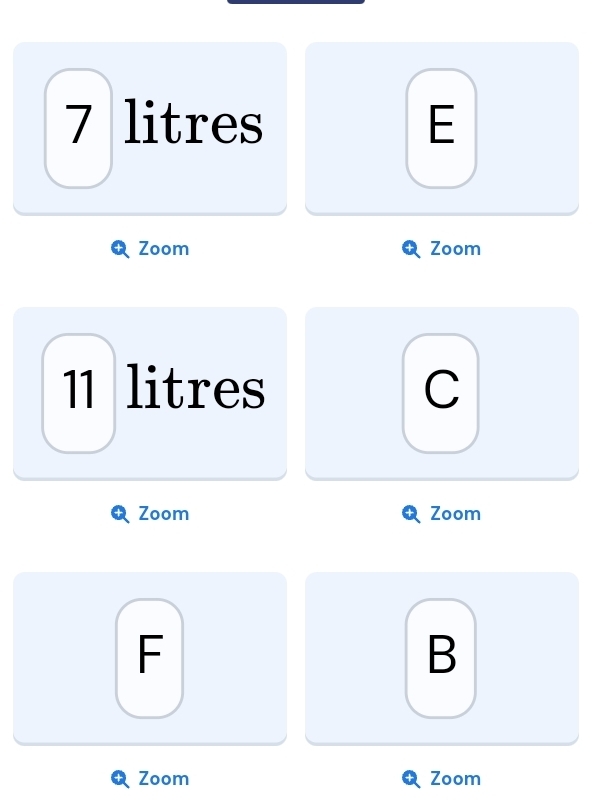Select the 7 litres answer card
Image resolution: width=611 pixels, height=810 pixels.
(x=150, y=127)
